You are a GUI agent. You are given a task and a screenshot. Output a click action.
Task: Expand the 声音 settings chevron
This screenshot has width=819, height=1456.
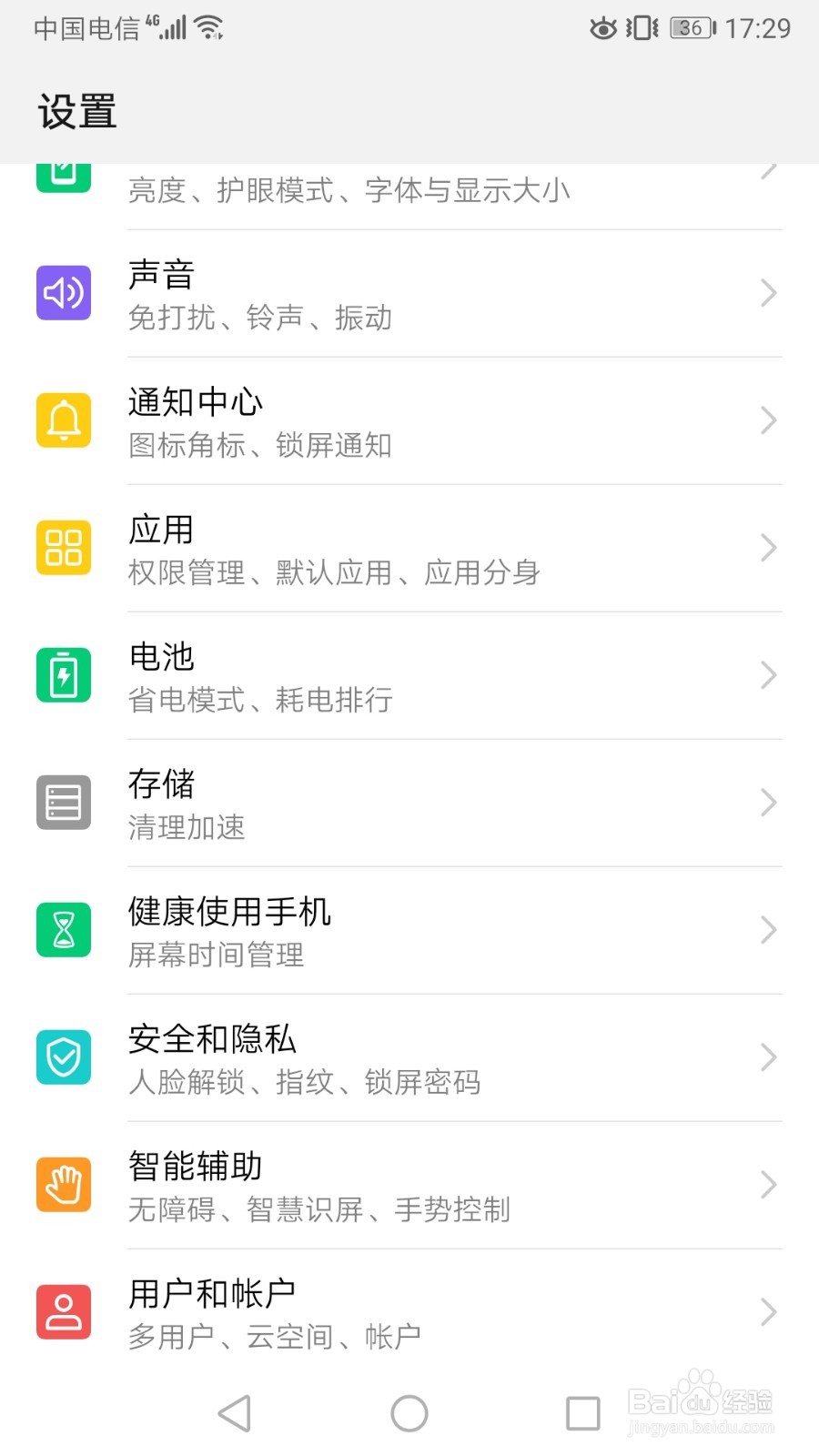pos(769,292)
